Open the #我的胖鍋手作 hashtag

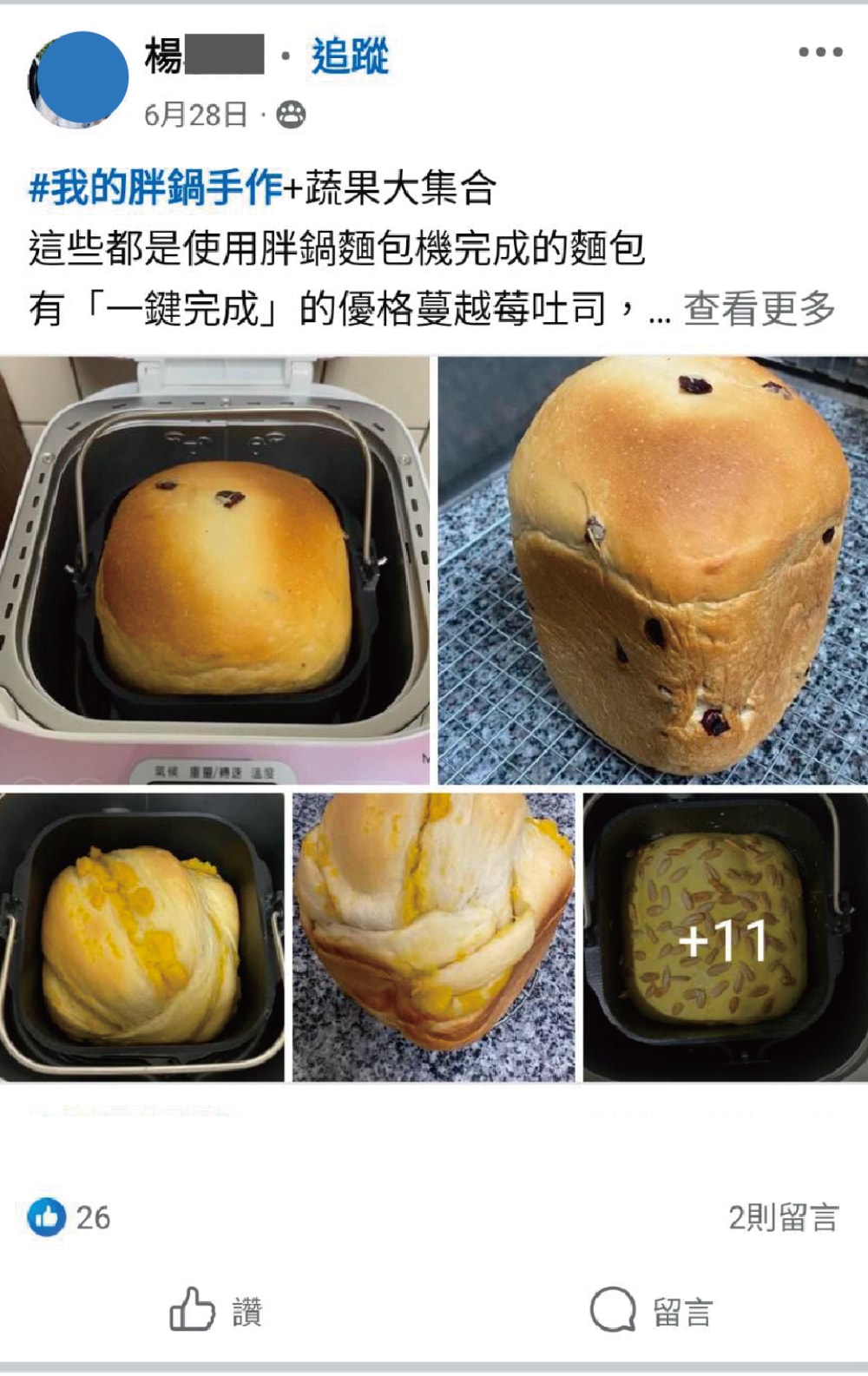(x=156, y=188)
